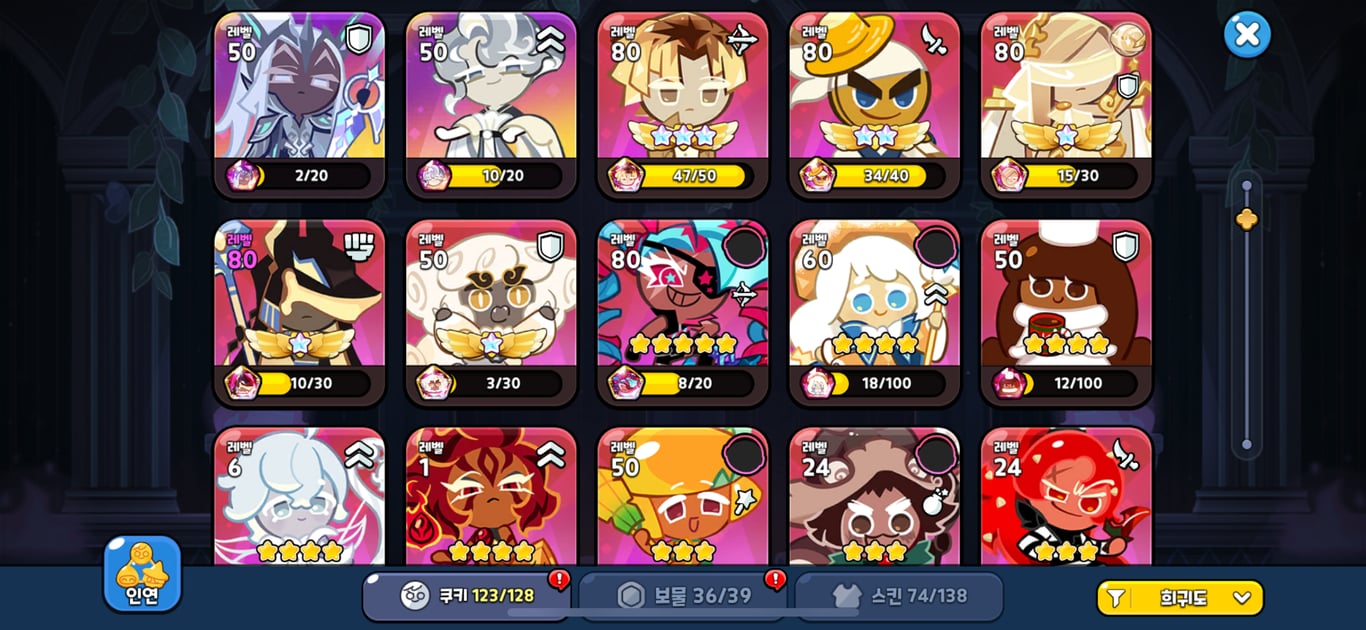The image size is (1366, 630).
Task: Switch to the 스킨 74/138 tab
Action: pos(900,596)
